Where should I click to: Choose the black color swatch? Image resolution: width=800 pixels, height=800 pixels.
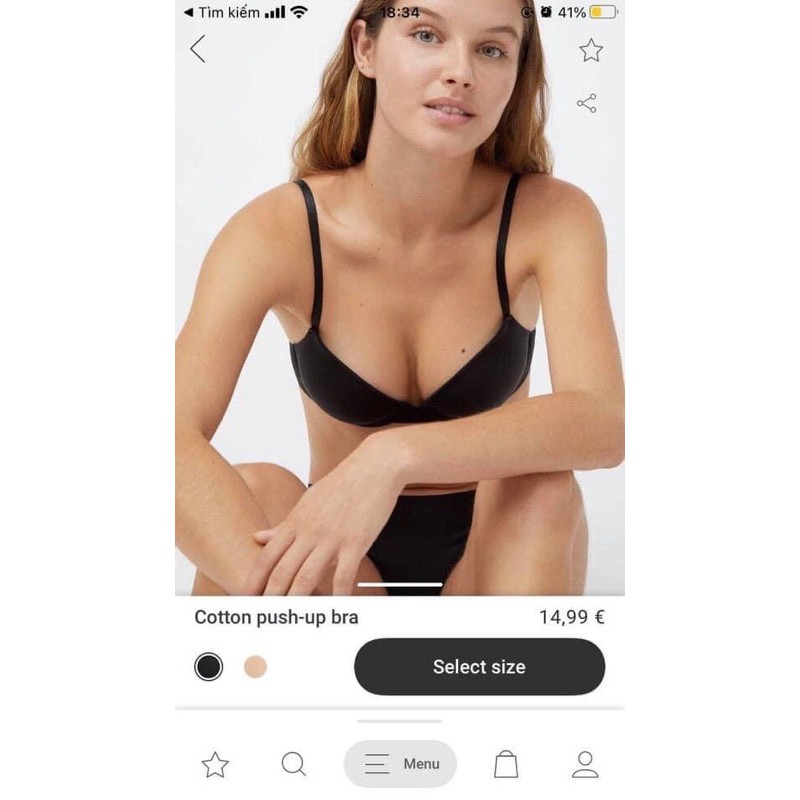[209, 667]
